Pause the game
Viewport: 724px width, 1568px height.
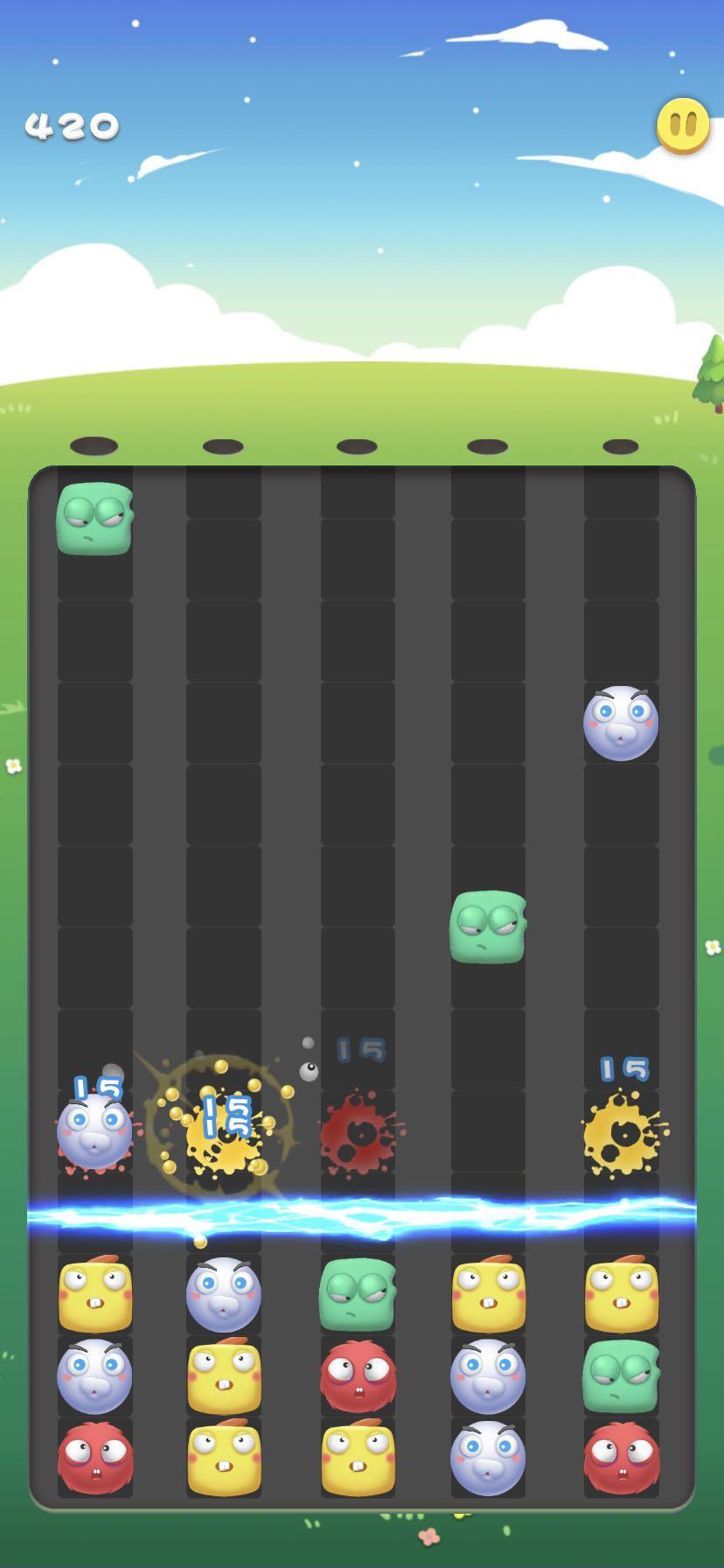[x=683, y=125]
